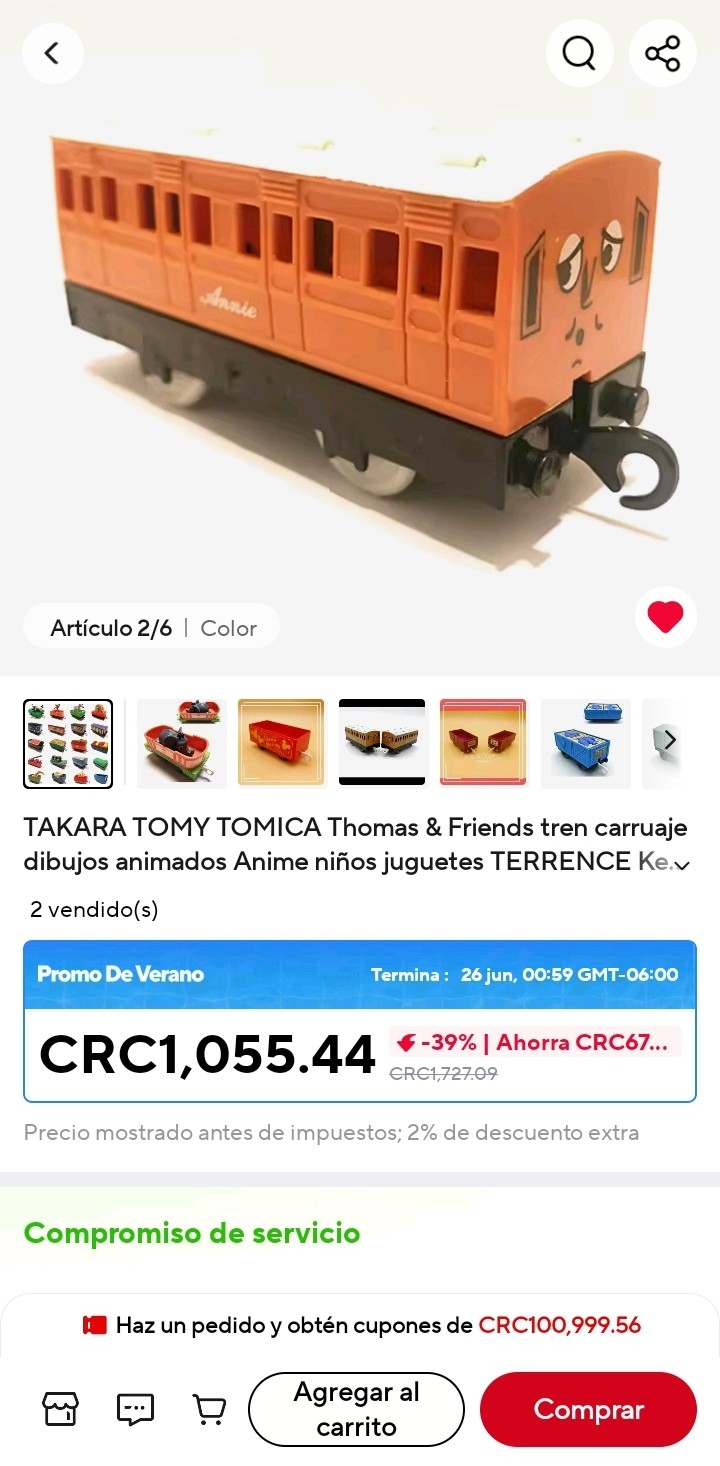
Task: Show more color thumbnails with the arrow
Action: coord(670,741)
